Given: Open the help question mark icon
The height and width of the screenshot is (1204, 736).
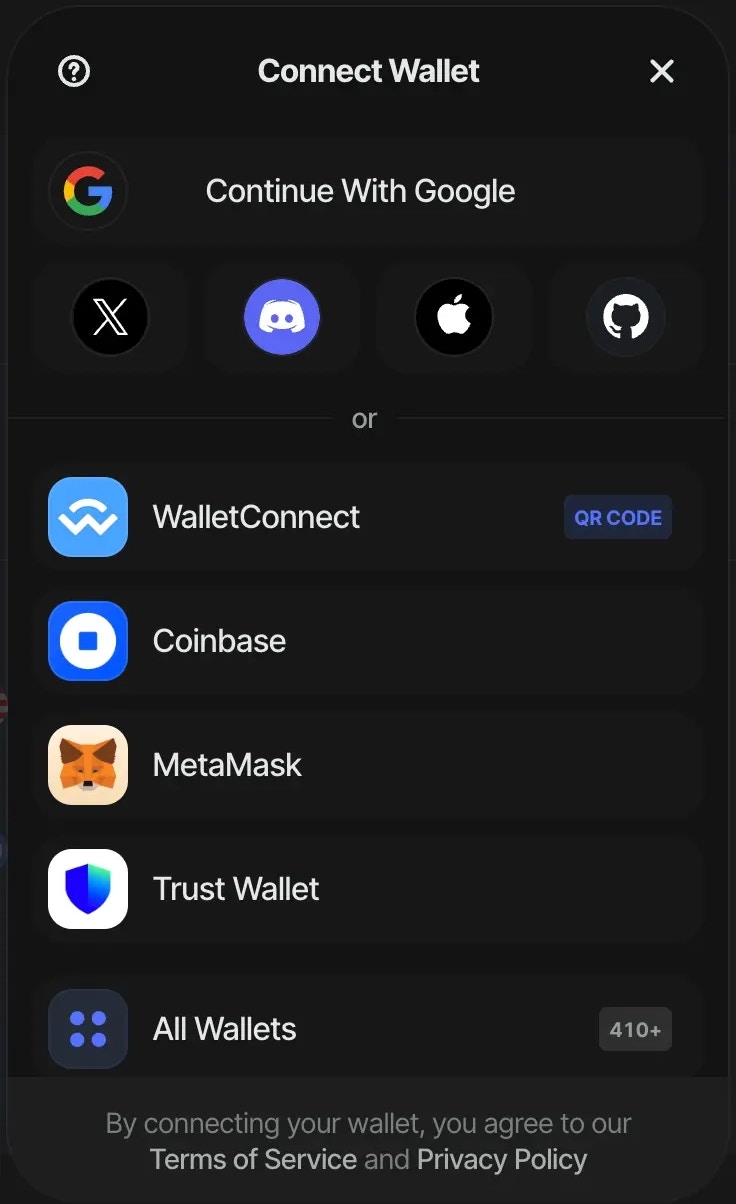Looking at the screenshot, I should pos(74,71).
